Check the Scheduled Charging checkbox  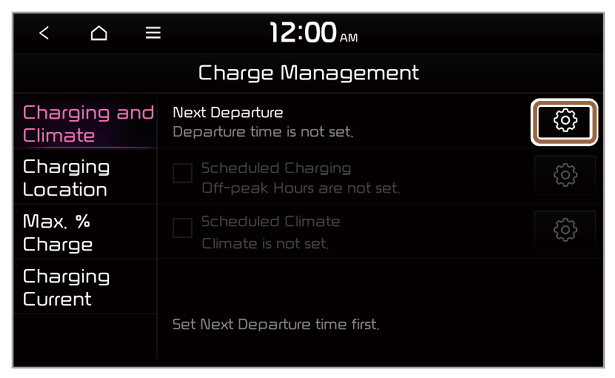click(x=183, y=173)
